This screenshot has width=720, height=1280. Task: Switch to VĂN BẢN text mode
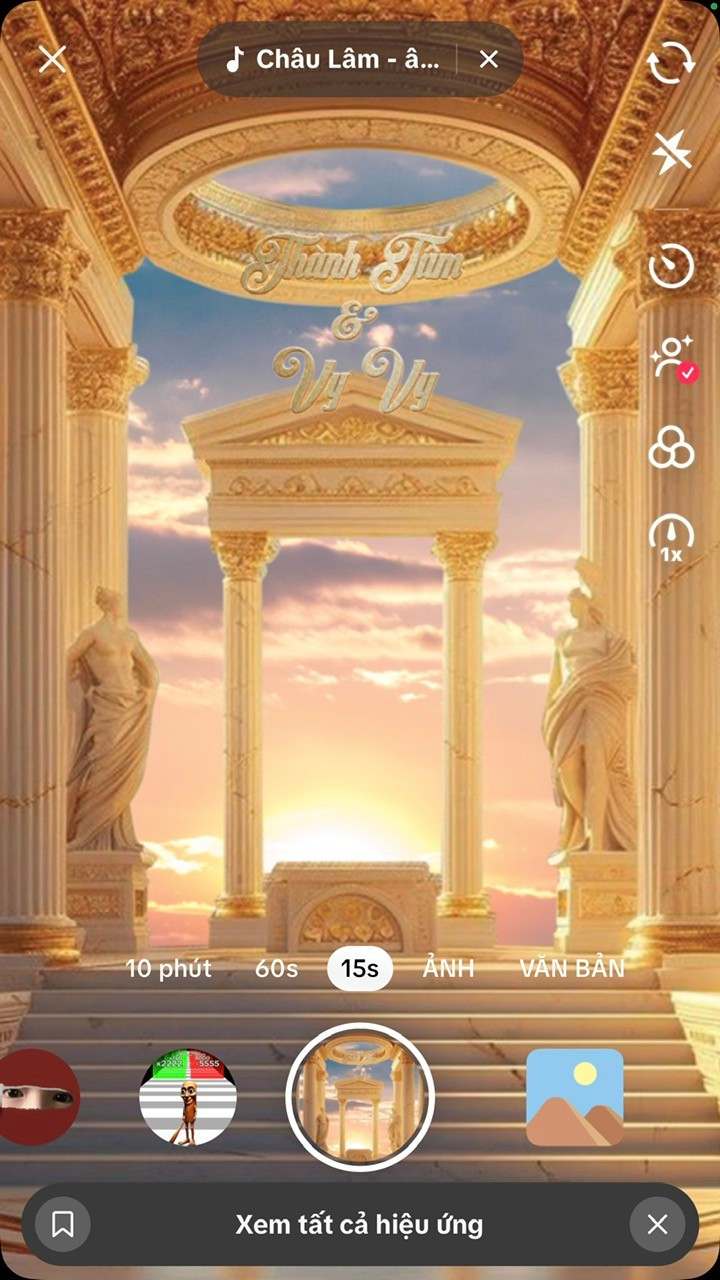[x=572, y=968]
